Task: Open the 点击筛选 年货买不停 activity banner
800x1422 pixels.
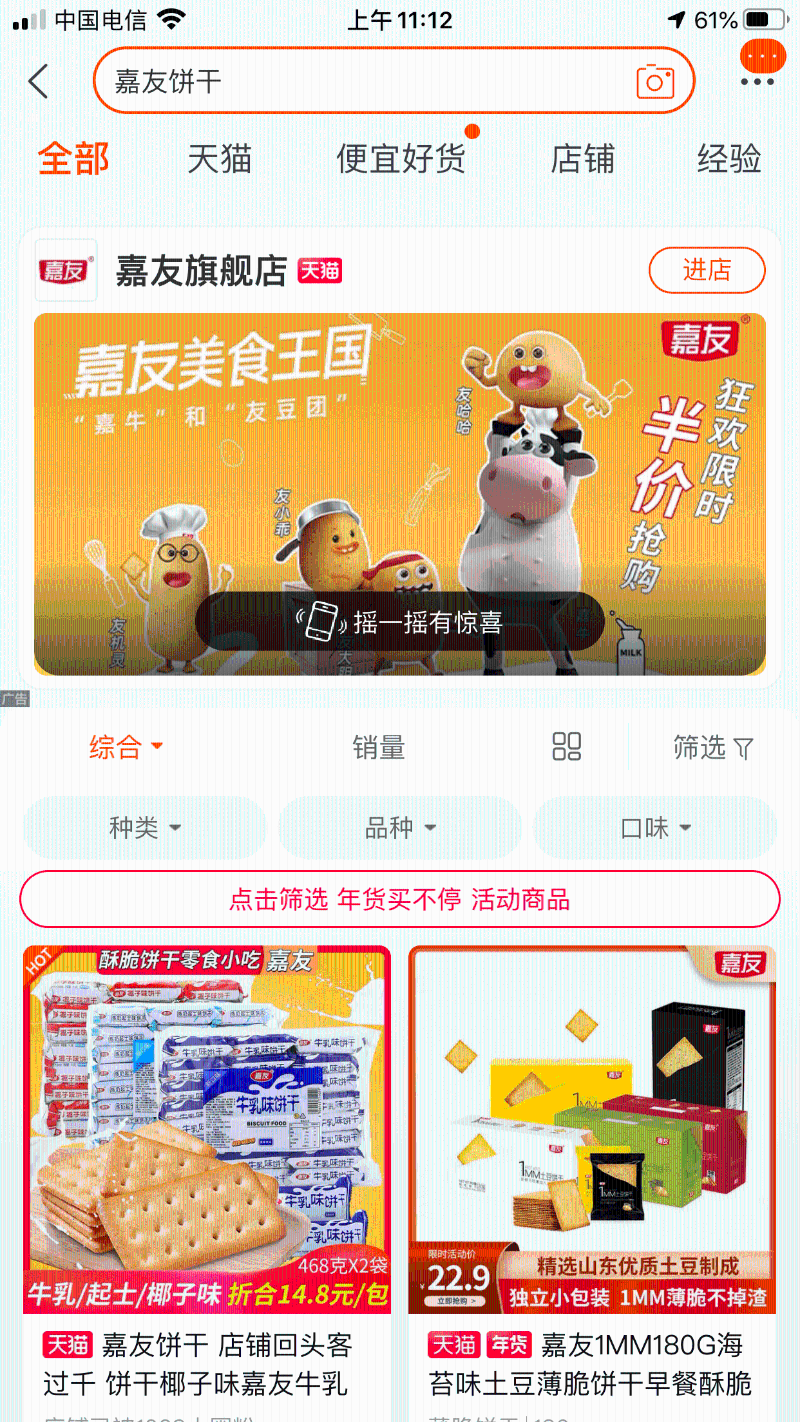Action: tap(400, 898)
